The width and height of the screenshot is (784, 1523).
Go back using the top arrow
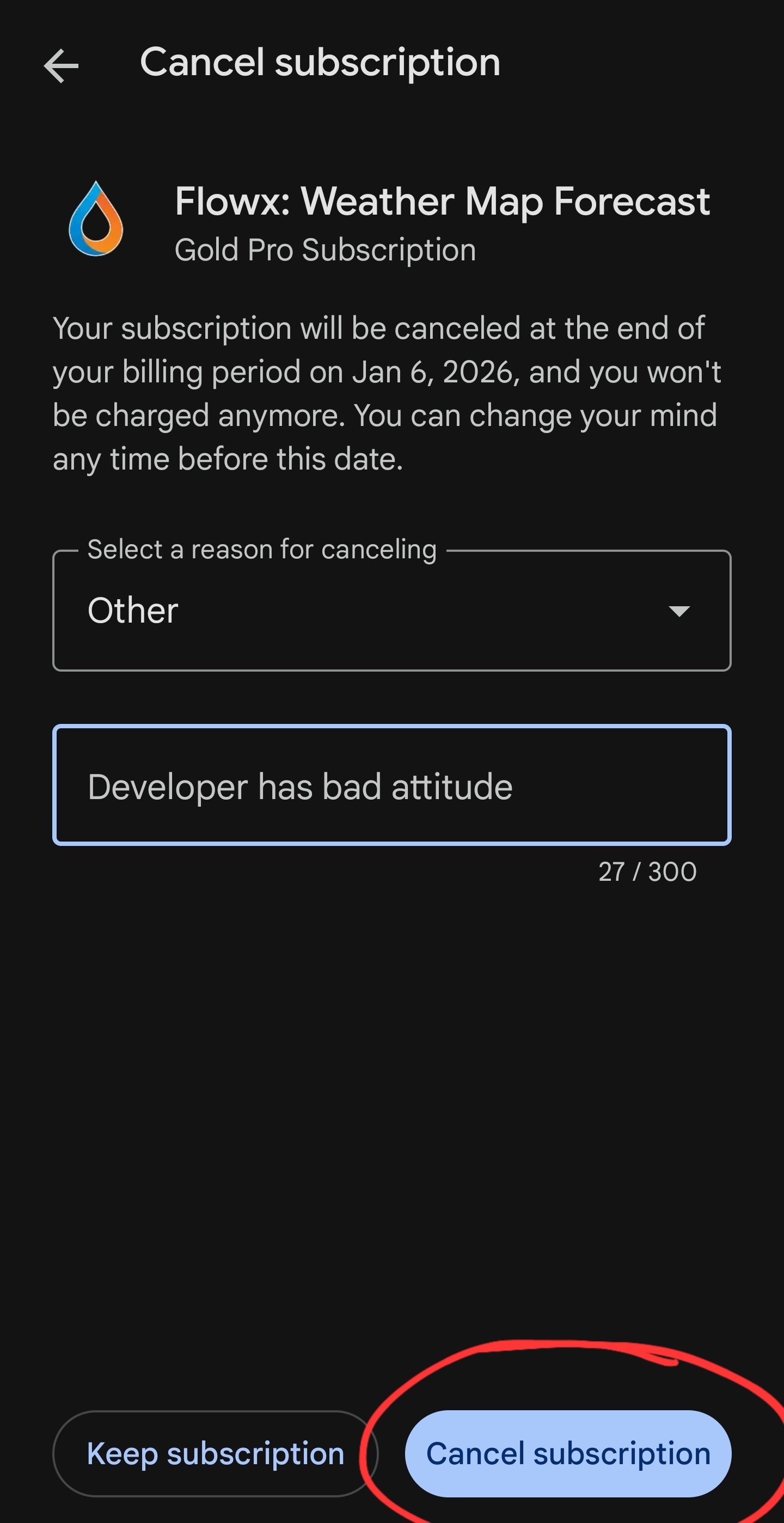tap(61, 65)
